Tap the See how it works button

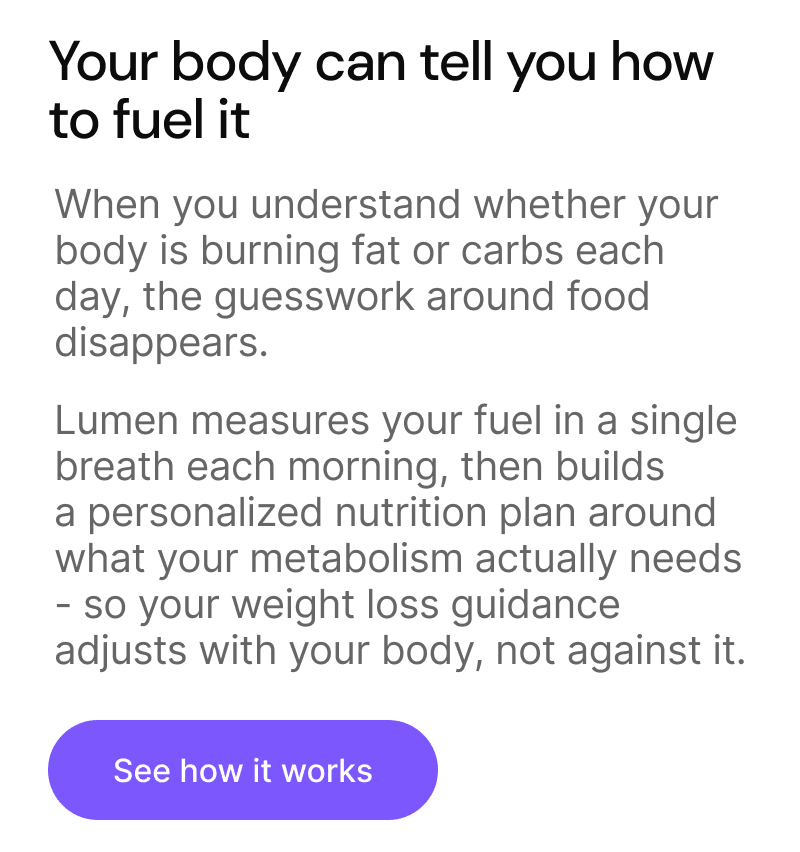click(x=243, y=770)
